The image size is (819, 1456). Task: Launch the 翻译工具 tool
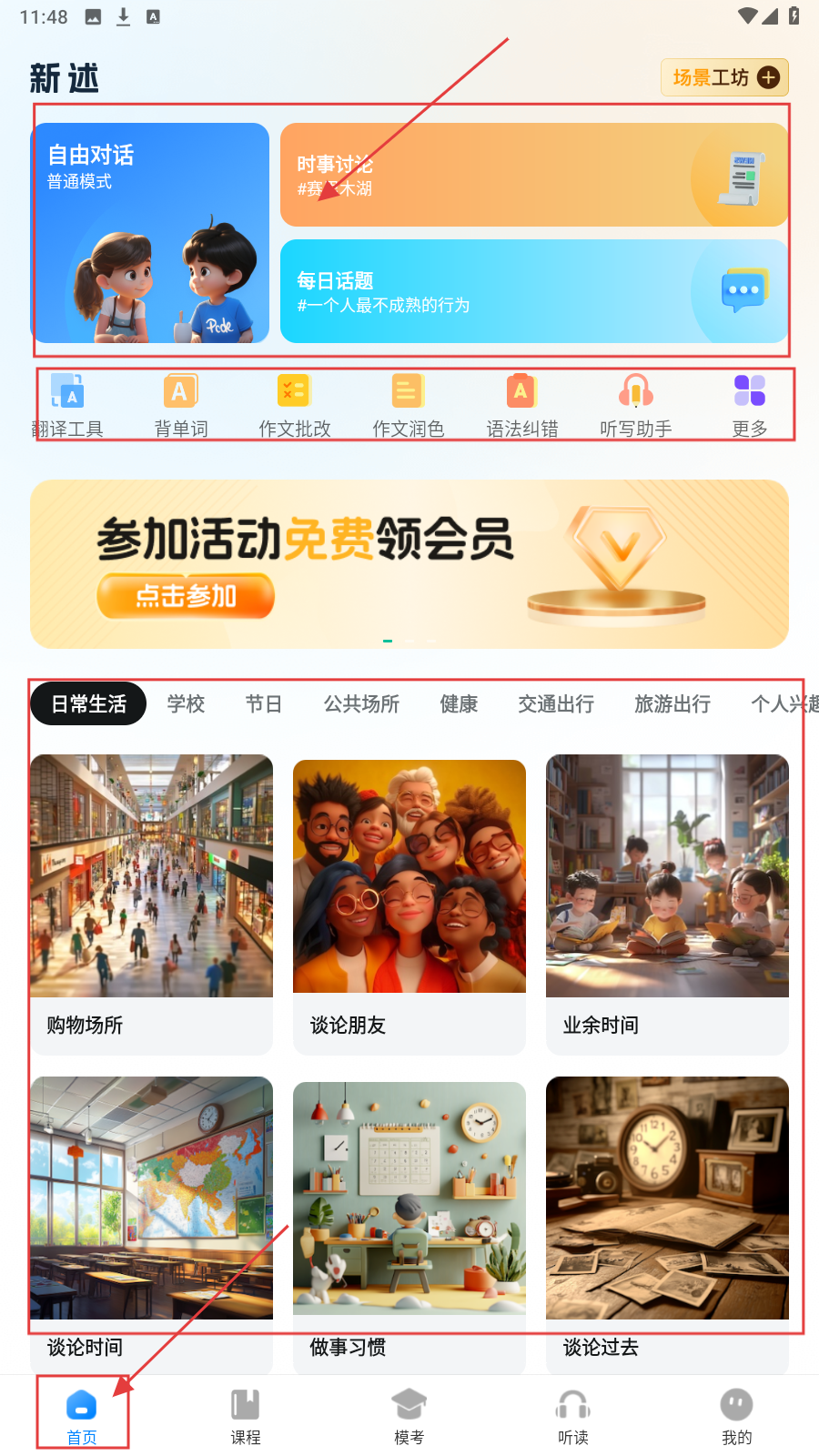coord(68,406)
